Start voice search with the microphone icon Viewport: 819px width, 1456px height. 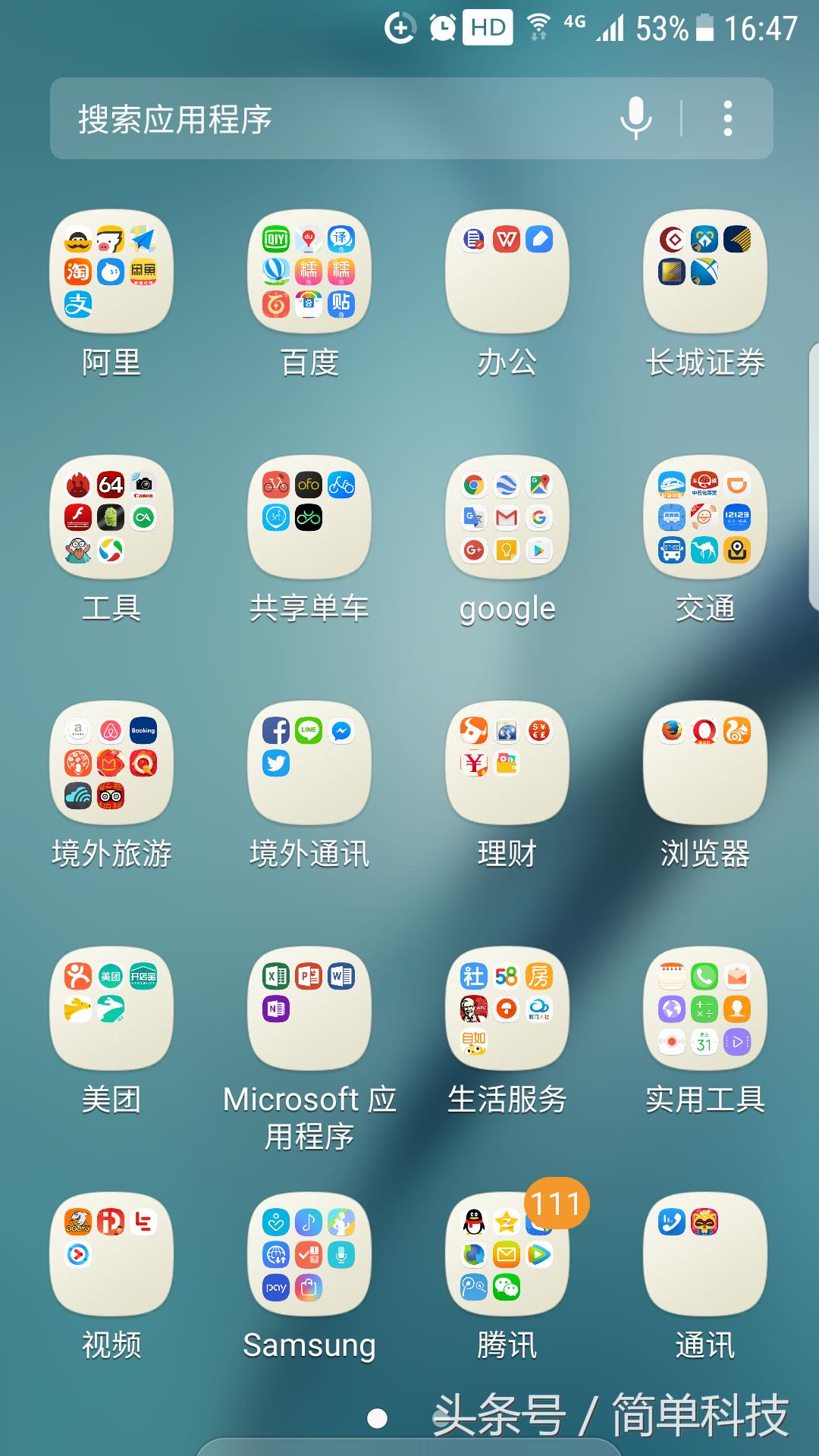point(635,118)
